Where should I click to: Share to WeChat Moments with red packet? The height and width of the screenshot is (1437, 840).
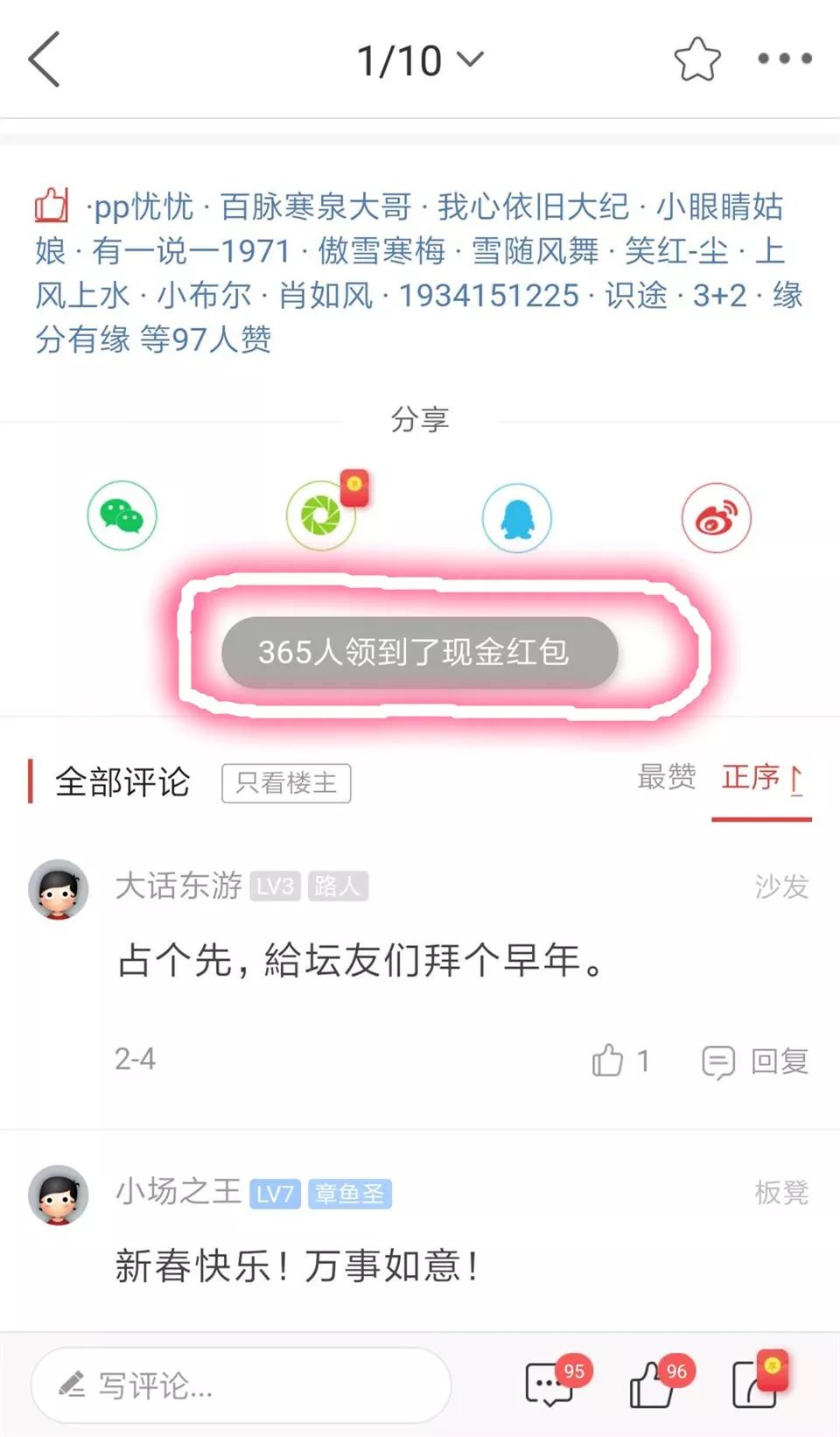click(x=322, y=515)
